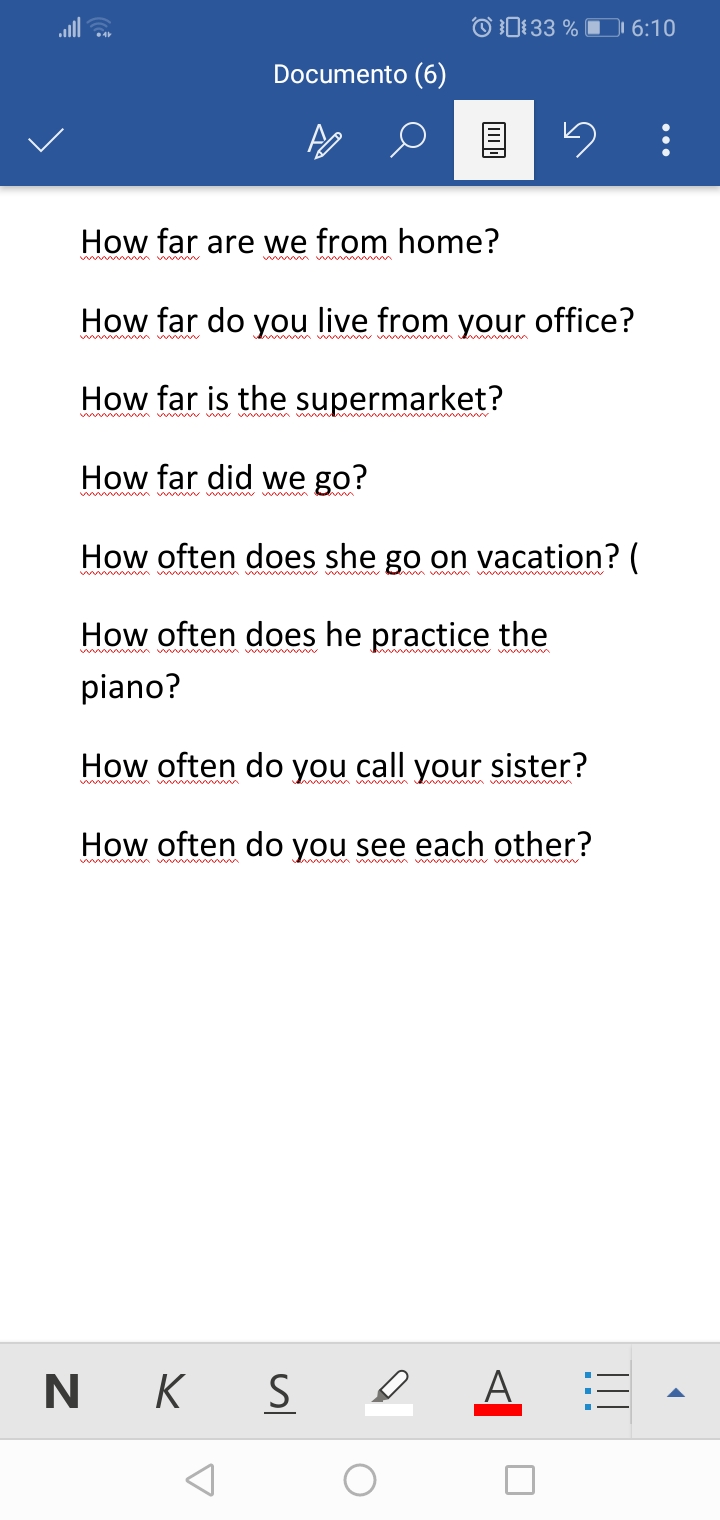
Task: Tap the system back button
Action: click(x=200, y=1480)
